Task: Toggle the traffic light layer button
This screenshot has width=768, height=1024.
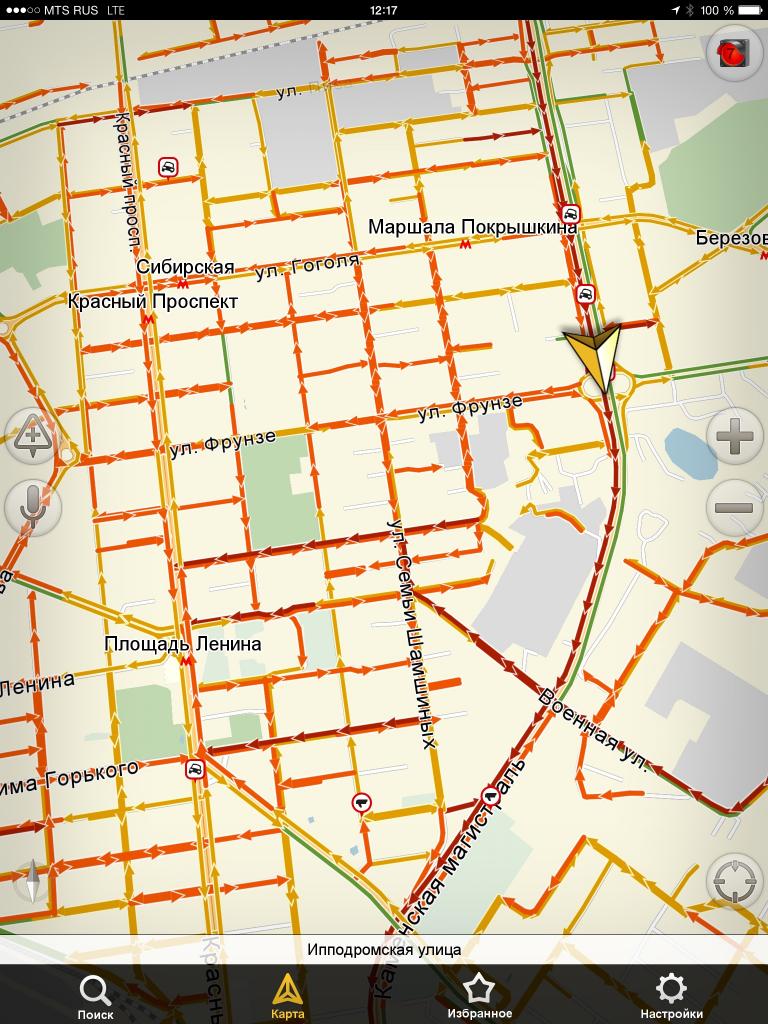Action: click(x=735, y=53)
